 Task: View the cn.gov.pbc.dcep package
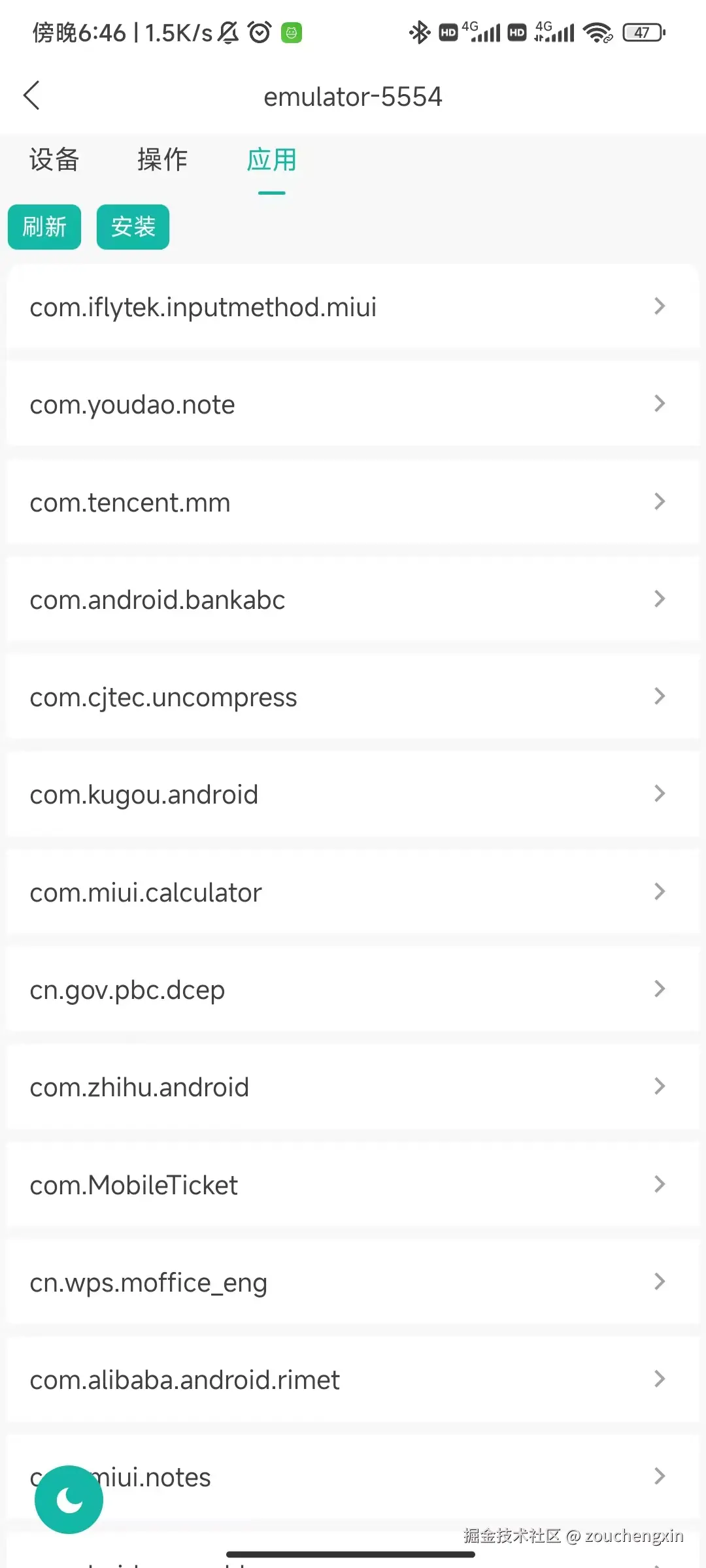(x=353, y=990)
